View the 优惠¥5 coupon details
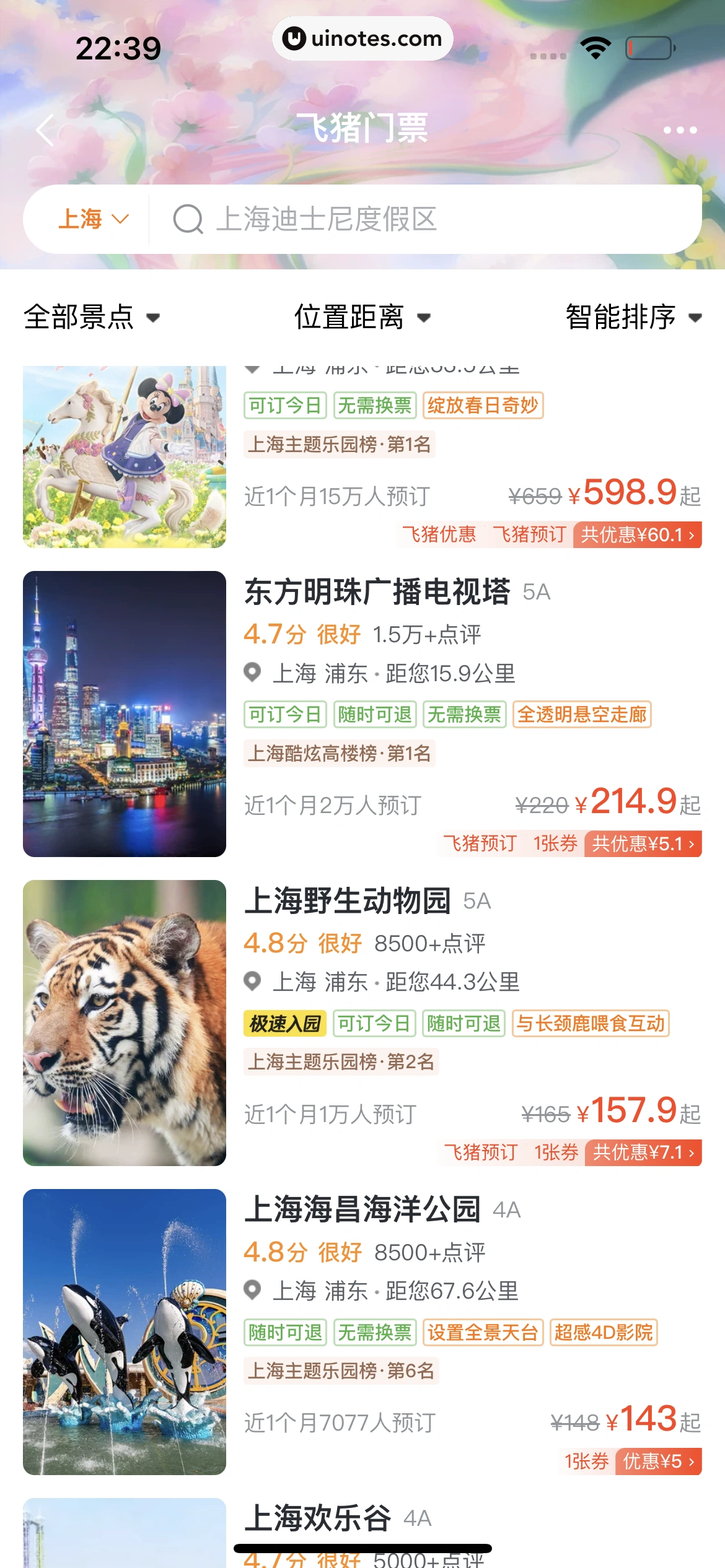 (x=658, y=1461)
